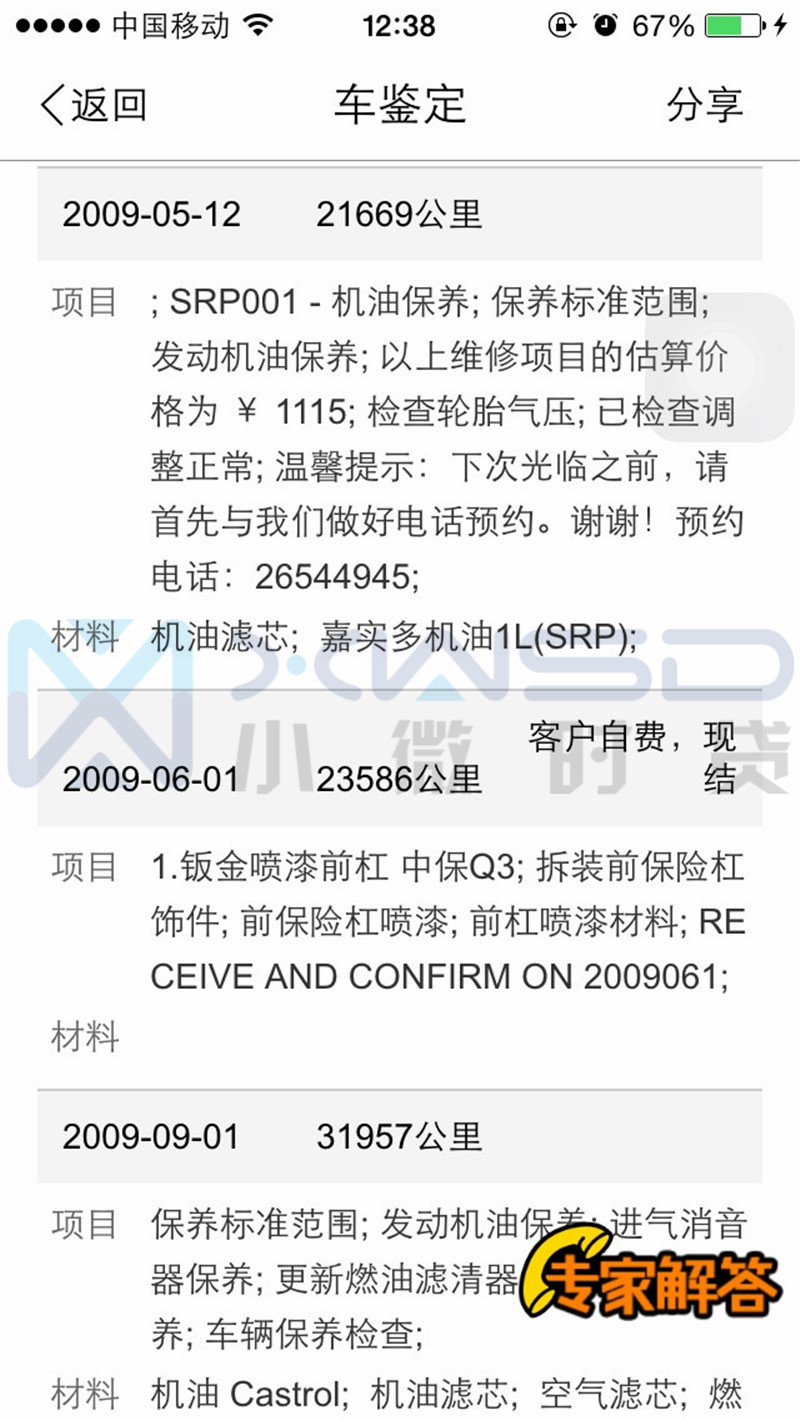
Task: Share the report via 分享
Action: pos(704,105)
